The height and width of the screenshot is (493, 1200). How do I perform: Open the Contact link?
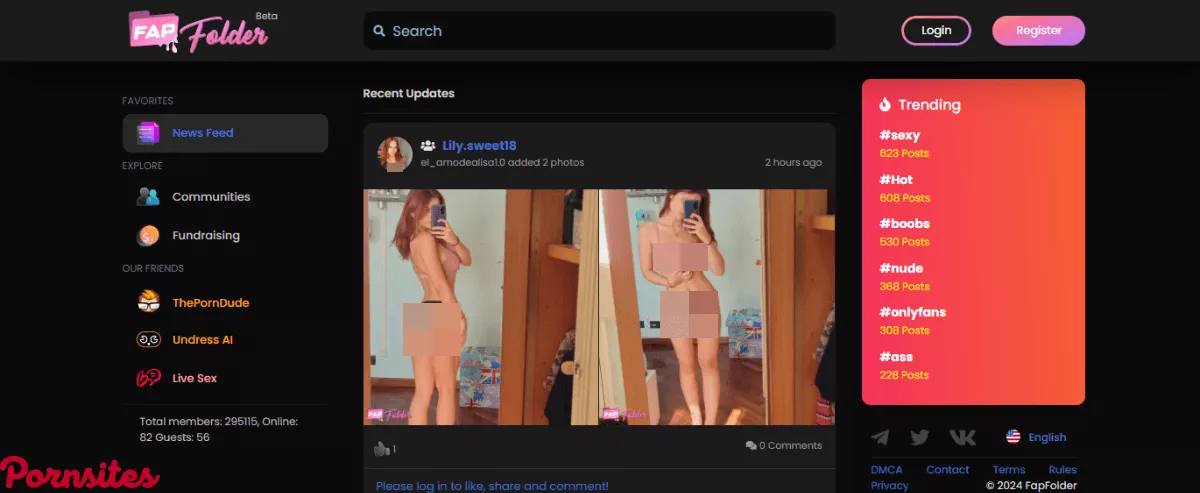click(x=947, y=470)
